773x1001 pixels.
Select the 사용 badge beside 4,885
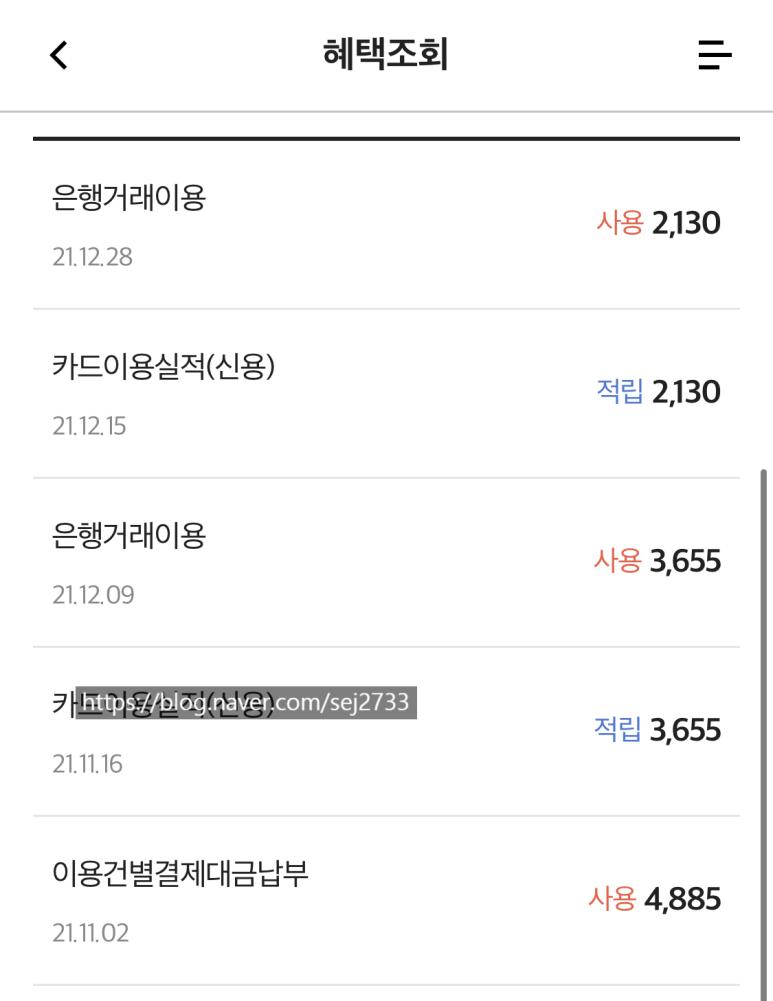coord(614,899)
